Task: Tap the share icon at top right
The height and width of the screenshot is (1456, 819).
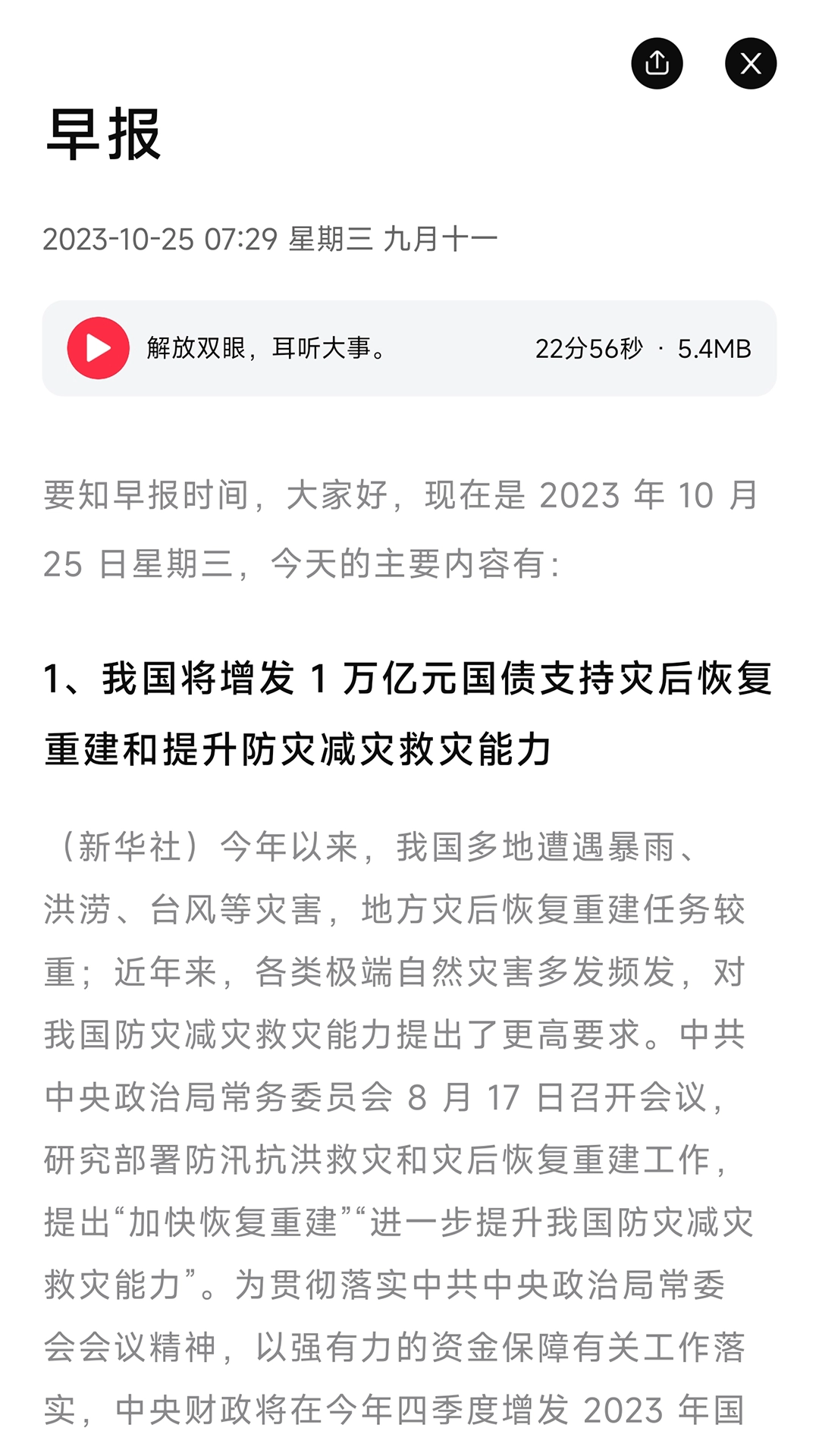Action: pyautogui.click(x=657, y=63)
